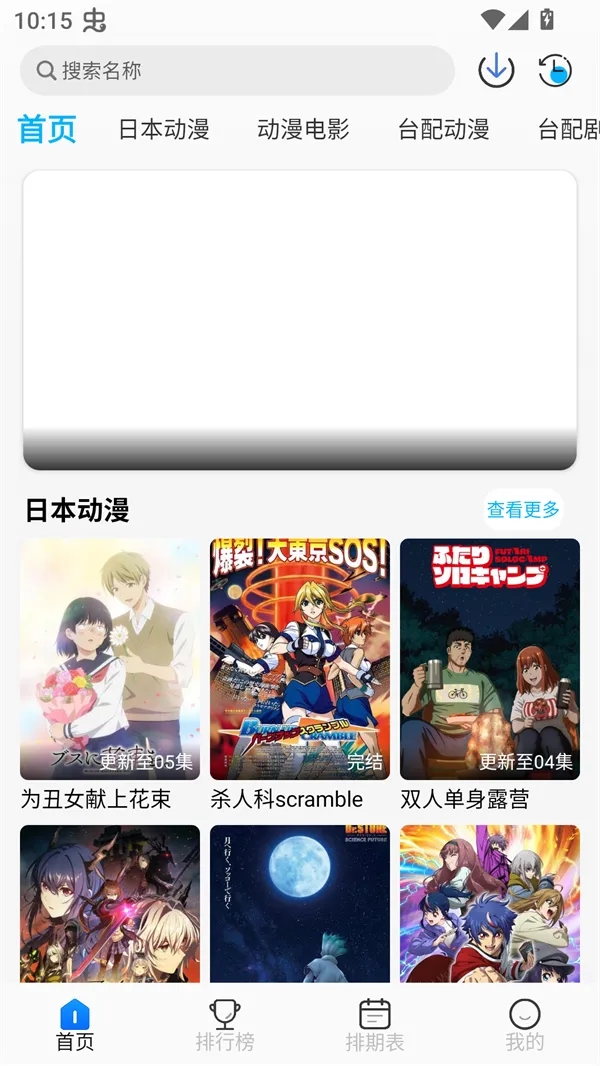Select the 台配动漫 top tab
Screen dimensions: 600x1066
click(x=443, y=129)
